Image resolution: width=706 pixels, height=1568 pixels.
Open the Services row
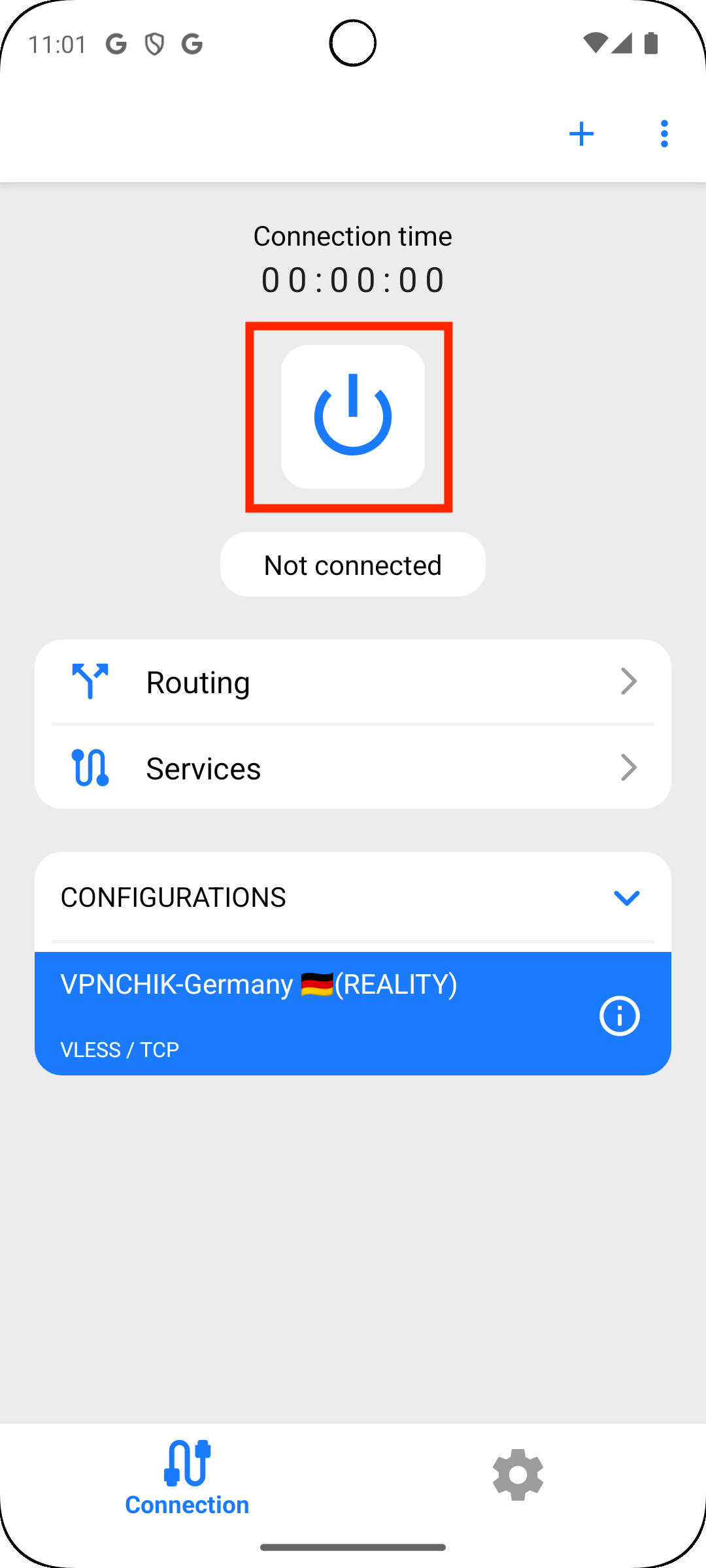[x=353, y=768]
